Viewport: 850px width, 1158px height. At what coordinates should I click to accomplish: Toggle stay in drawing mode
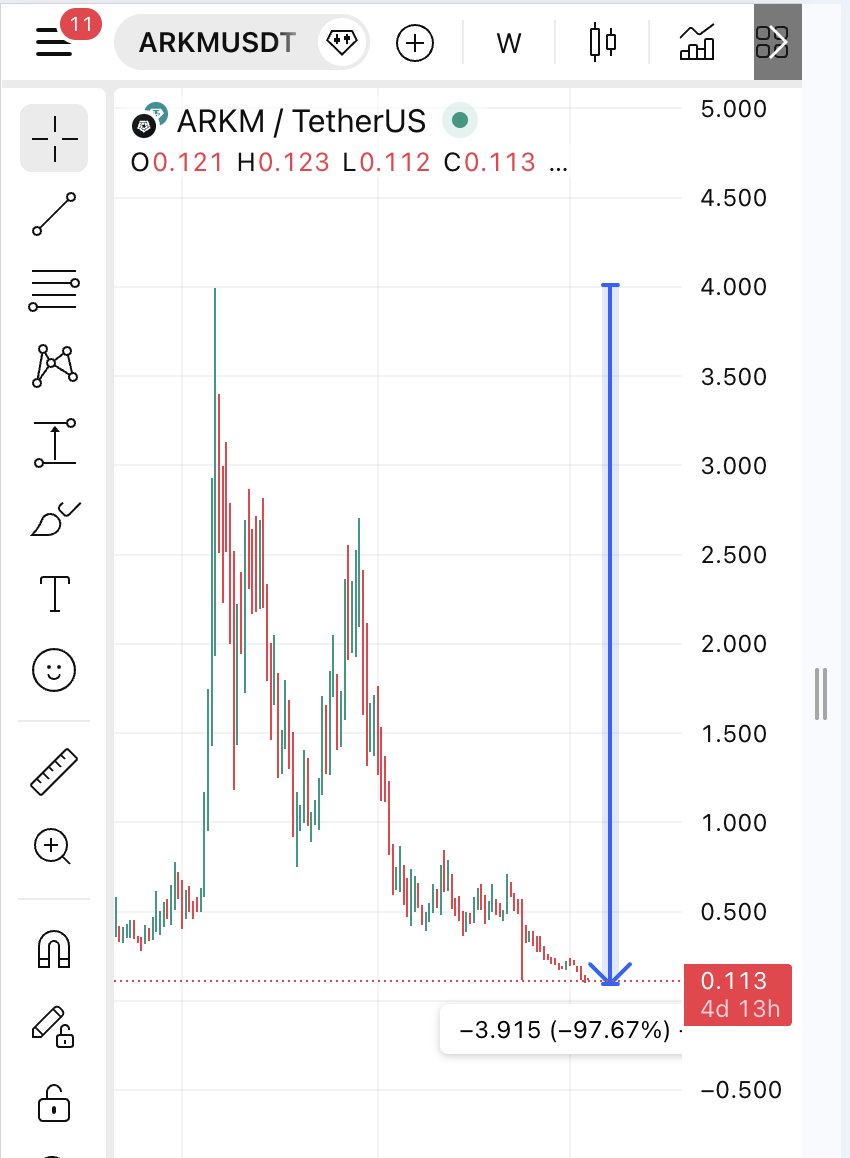(54, 1024)
